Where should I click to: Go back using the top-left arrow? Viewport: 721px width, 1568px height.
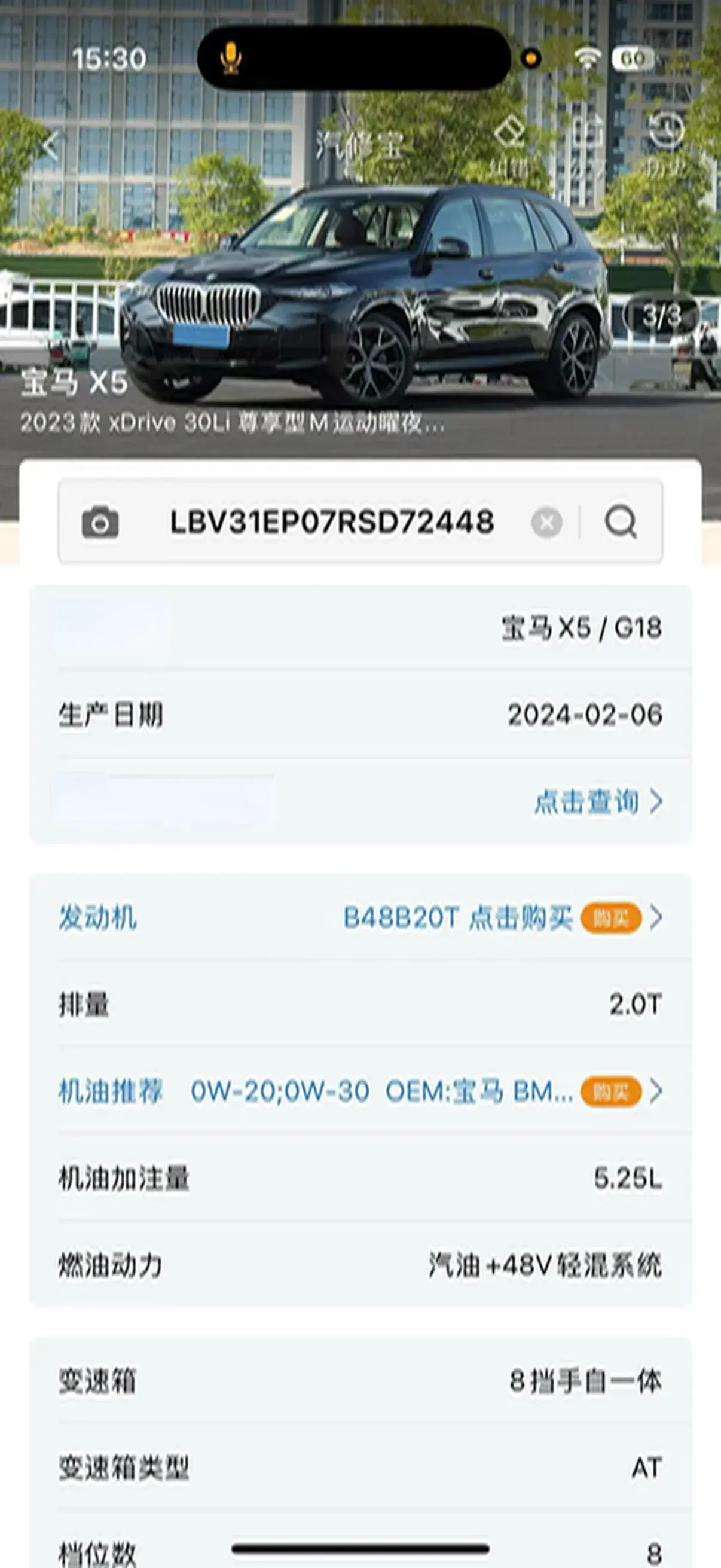pos(50,146)
